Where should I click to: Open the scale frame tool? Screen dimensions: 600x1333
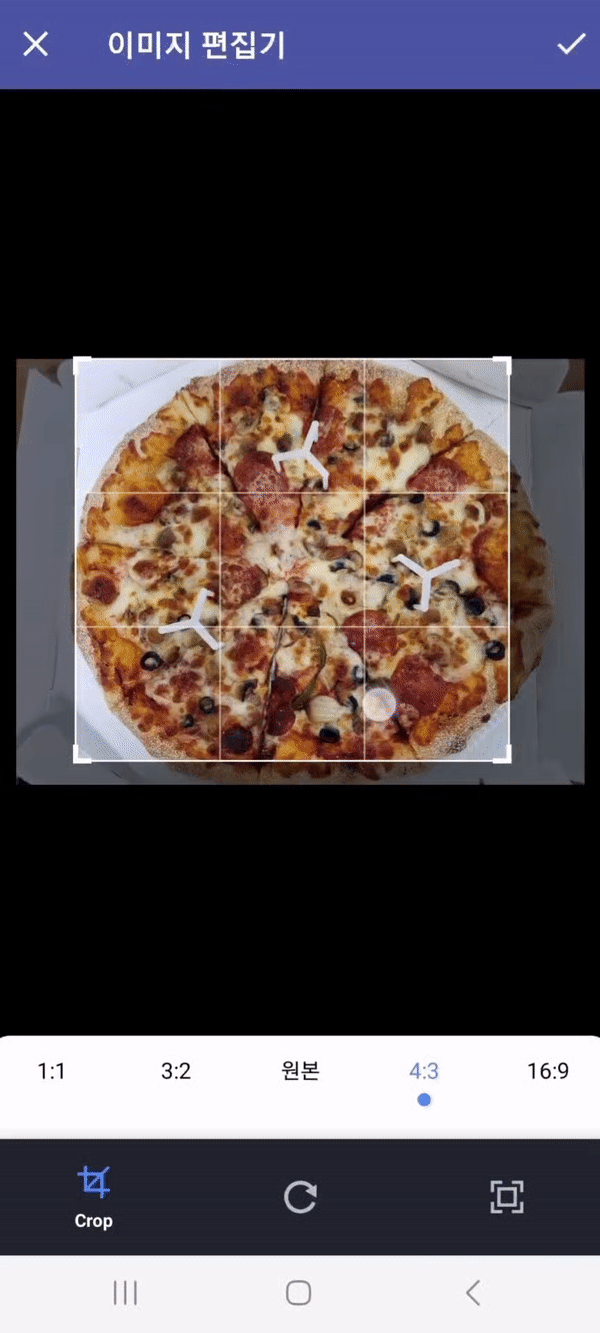[x=507, y=1196]
